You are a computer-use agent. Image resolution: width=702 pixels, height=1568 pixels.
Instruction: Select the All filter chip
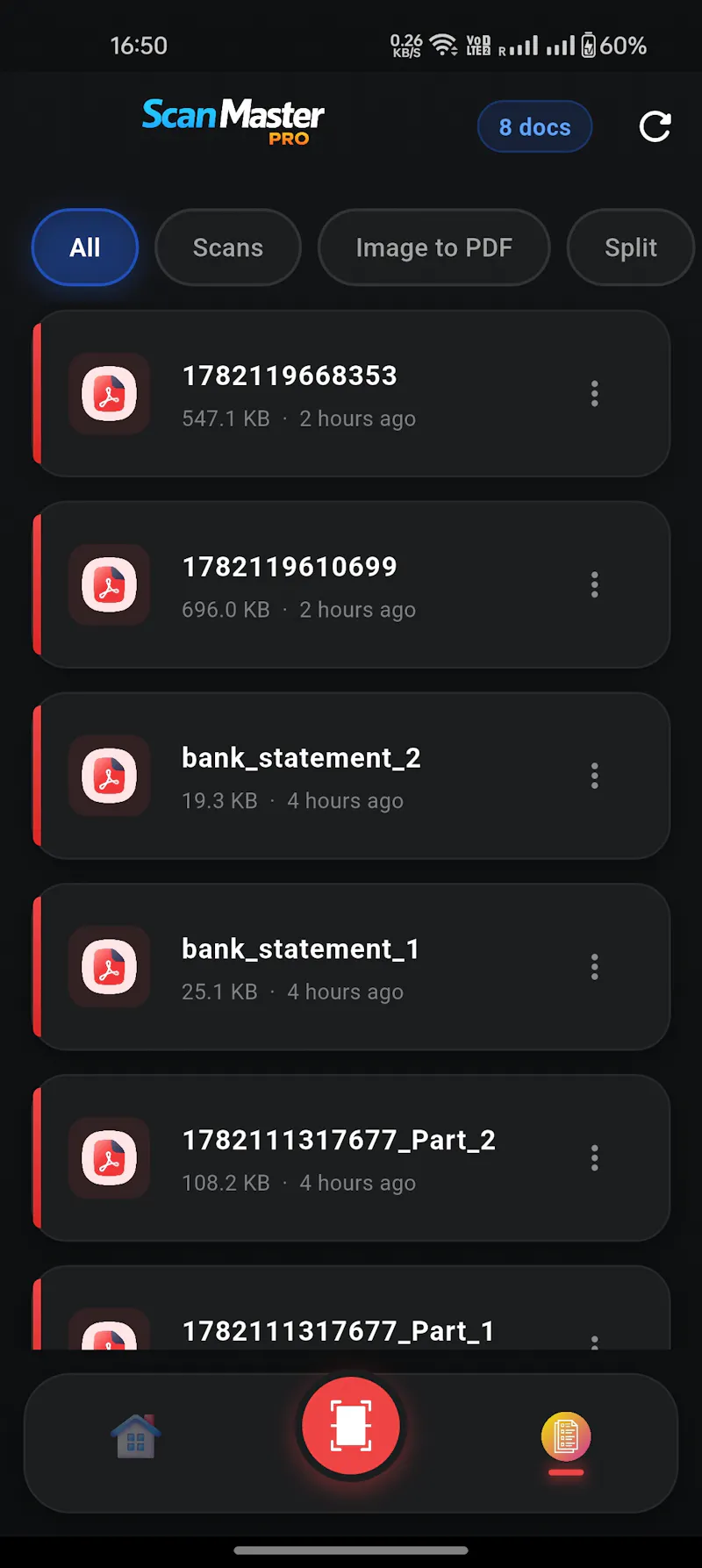click(85, 247)
